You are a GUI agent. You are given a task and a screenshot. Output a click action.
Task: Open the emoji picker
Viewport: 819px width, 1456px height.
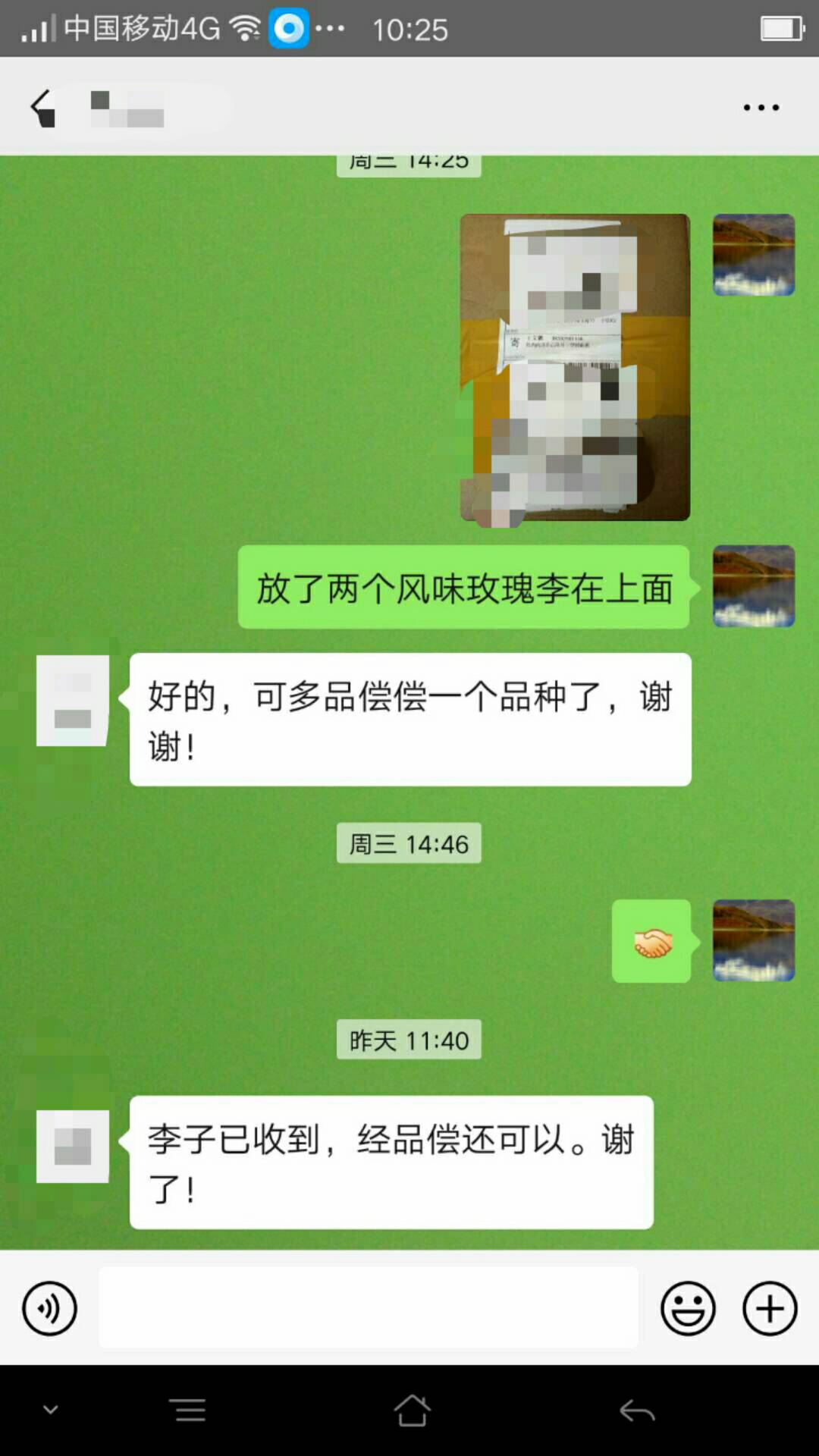pos(688,1308)
